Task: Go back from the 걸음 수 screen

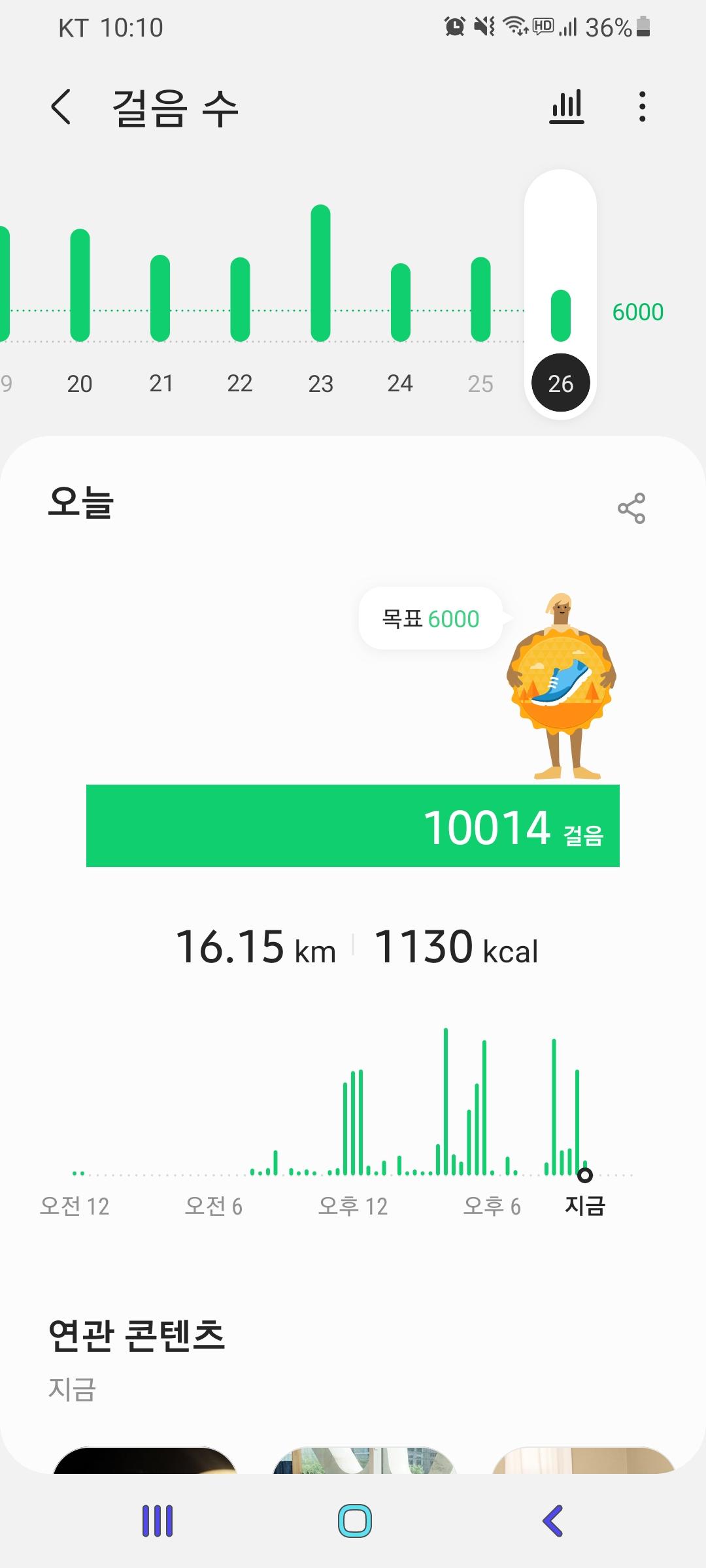Action: point(61,107)
